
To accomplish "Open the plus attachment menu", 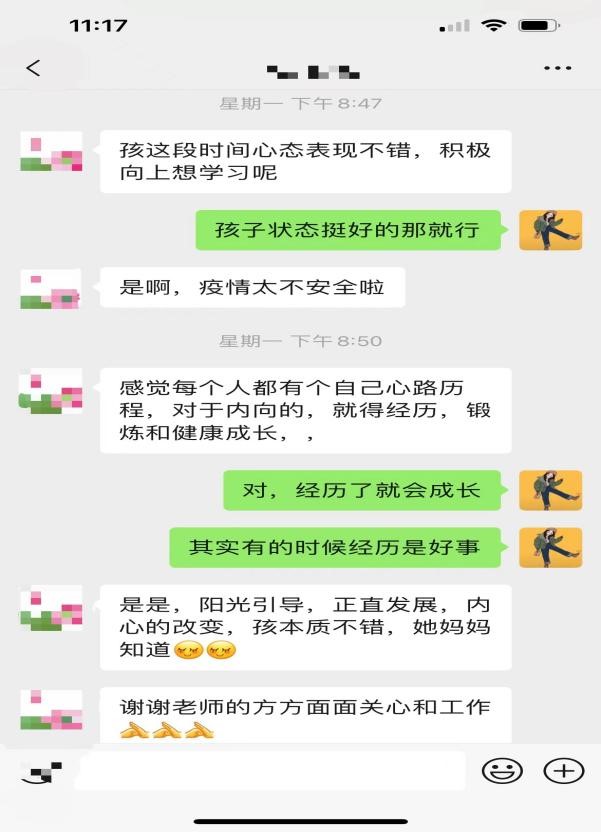I will click(x=563, y=771).
